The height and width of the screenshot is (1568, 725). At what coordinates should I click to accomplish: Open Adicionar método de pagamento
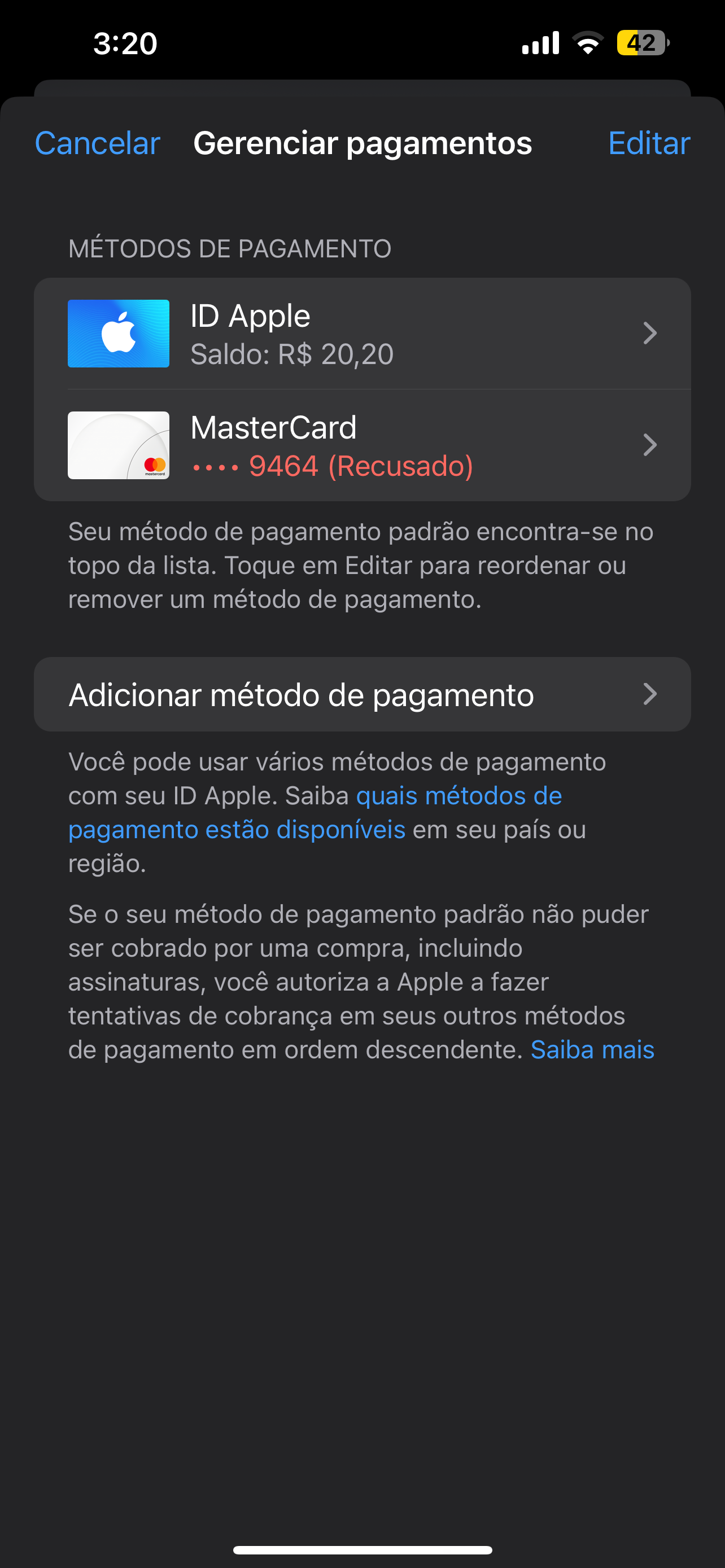point(362,694)
